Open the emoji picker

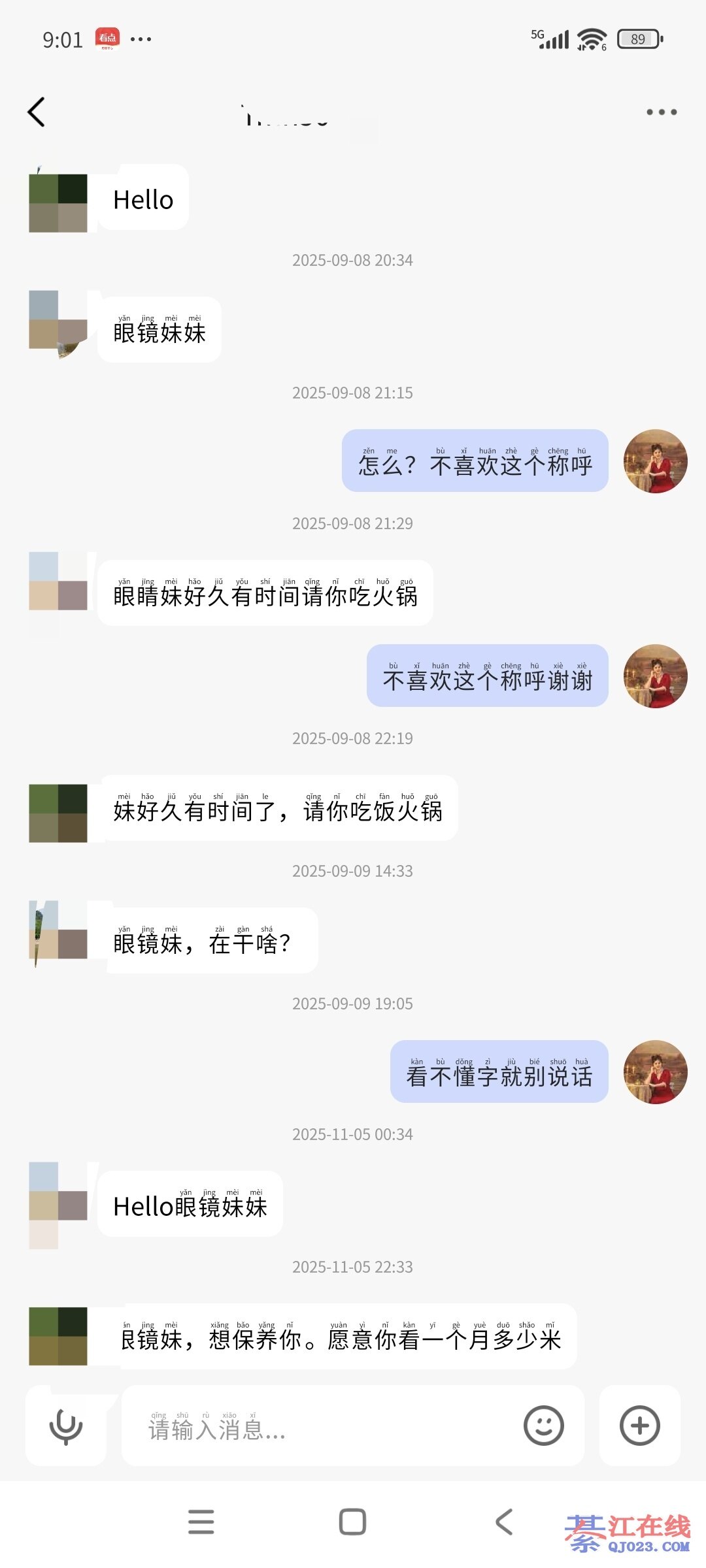coord(543,1426)
